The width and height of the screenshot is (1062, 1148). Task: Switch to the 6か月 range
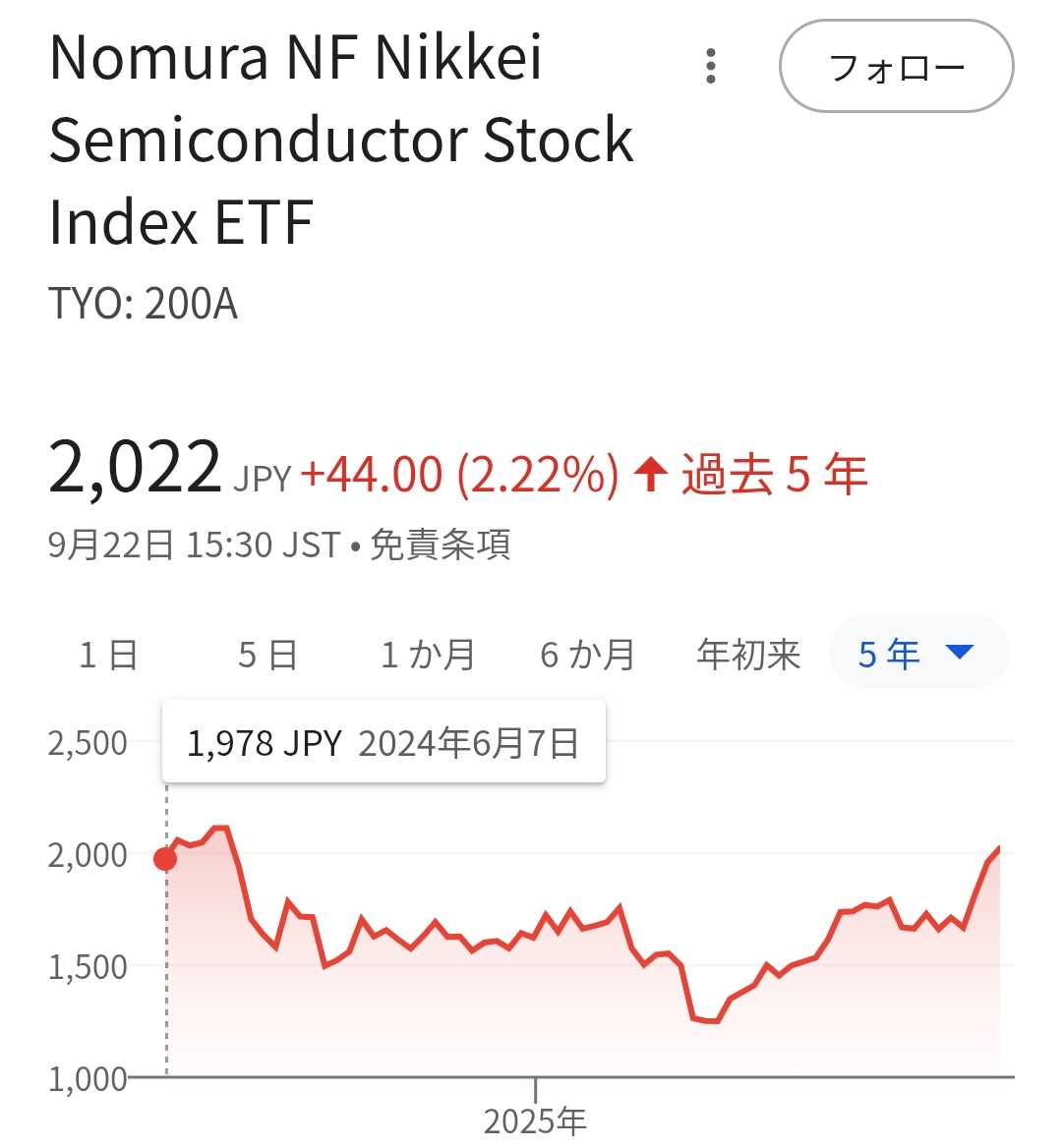coord(588,655)
